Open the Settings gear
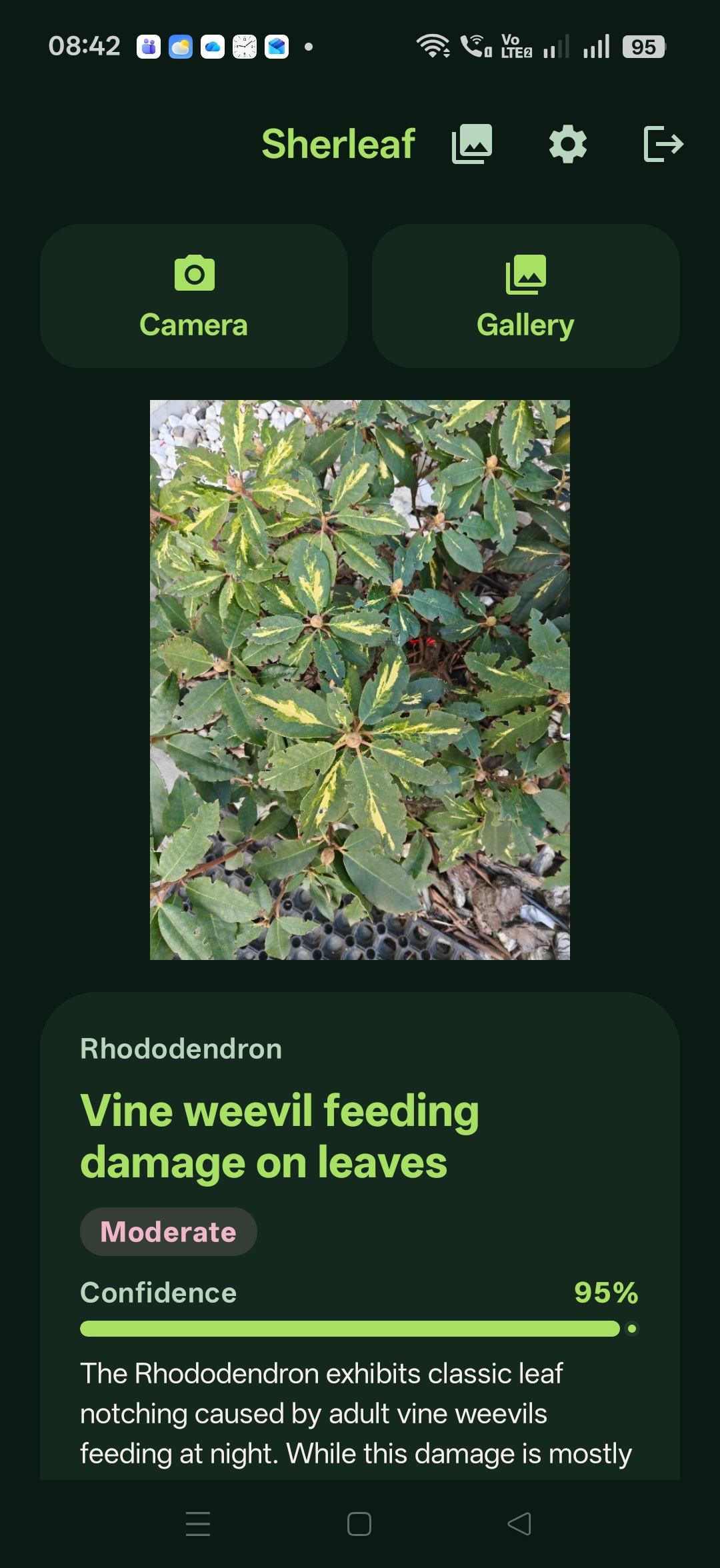The height and width of the screenshot is (1568, 720). (567, 143)
